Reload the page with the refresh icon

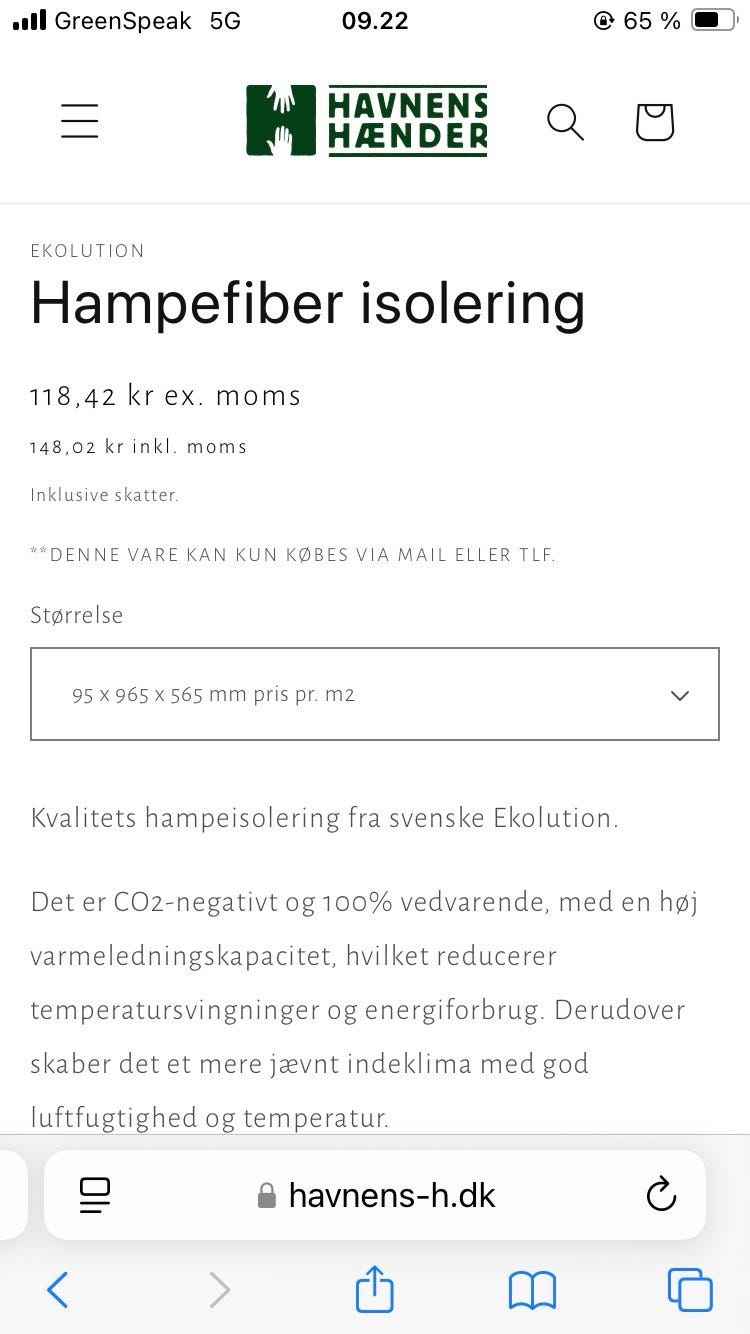tap(661, 1194)
